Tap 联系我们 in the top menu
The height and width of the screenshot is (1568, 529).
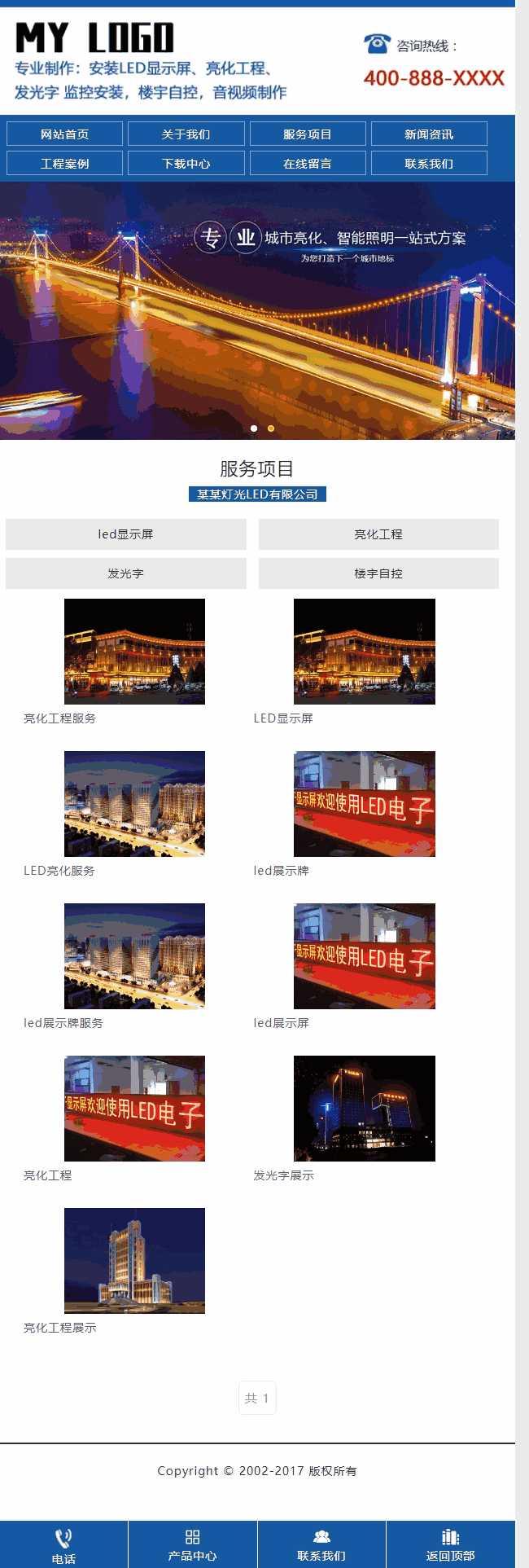tap(429, 163)
